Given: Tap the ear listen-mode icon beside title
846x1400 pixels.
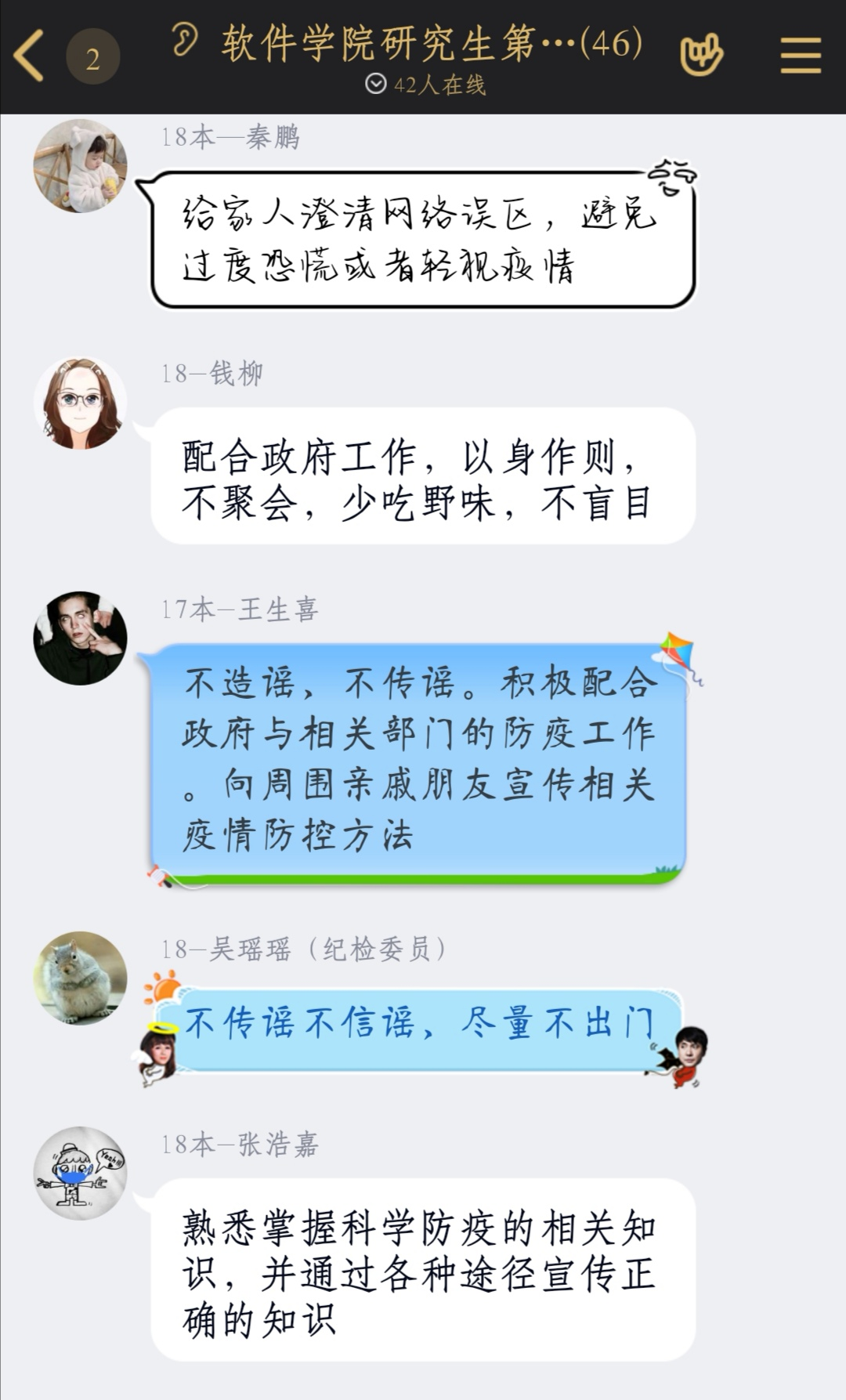Looking at the screenshot, I should (x=185, y=41).
